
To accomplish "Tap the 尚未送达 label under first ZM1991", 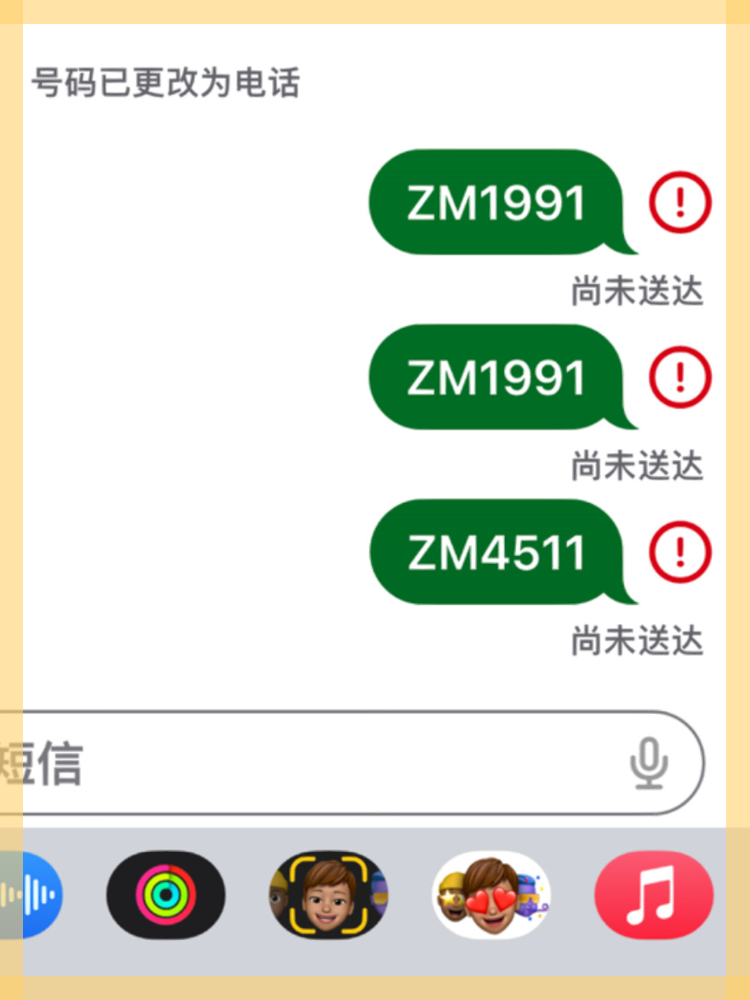I will coord(637,290).
